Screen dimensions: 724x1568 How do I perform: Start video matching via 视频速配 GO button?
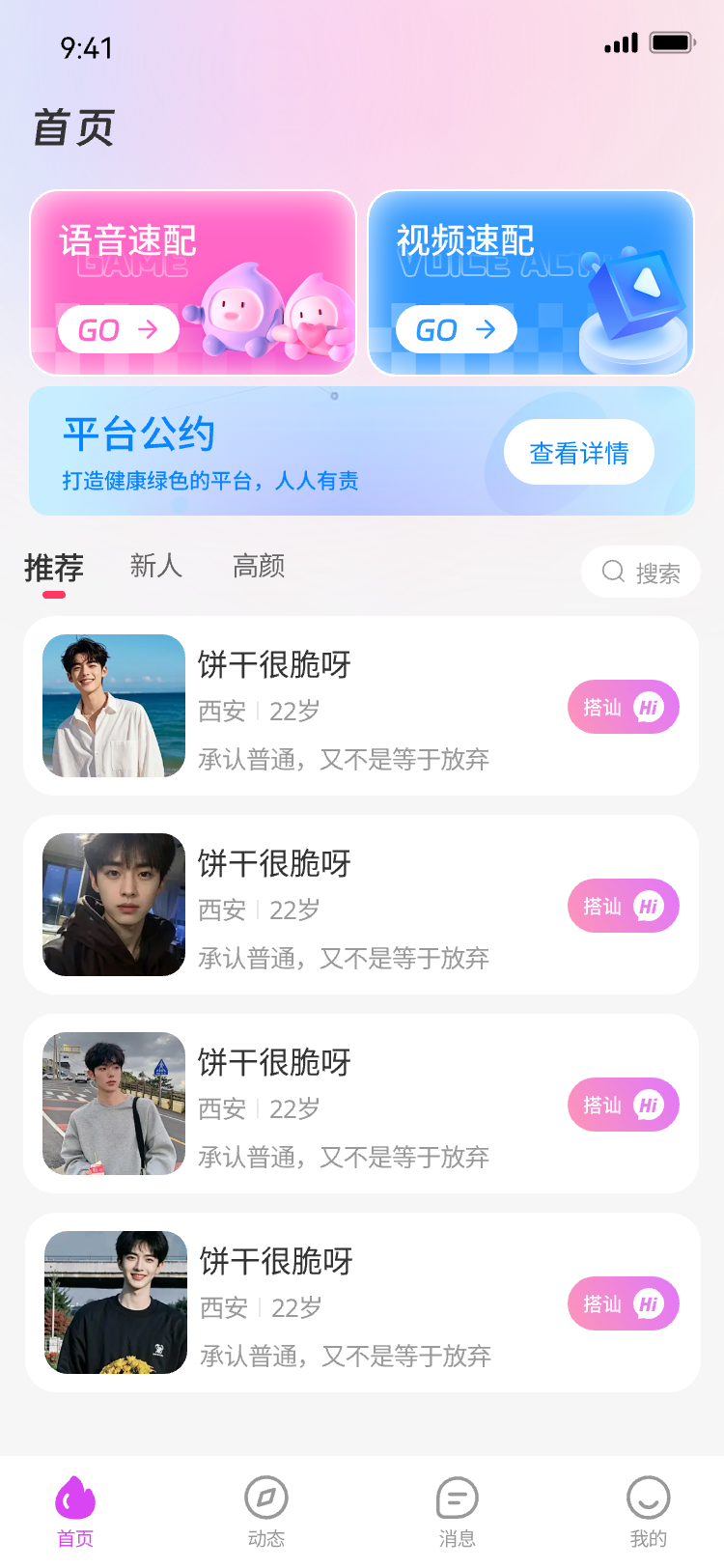point(454,329)
